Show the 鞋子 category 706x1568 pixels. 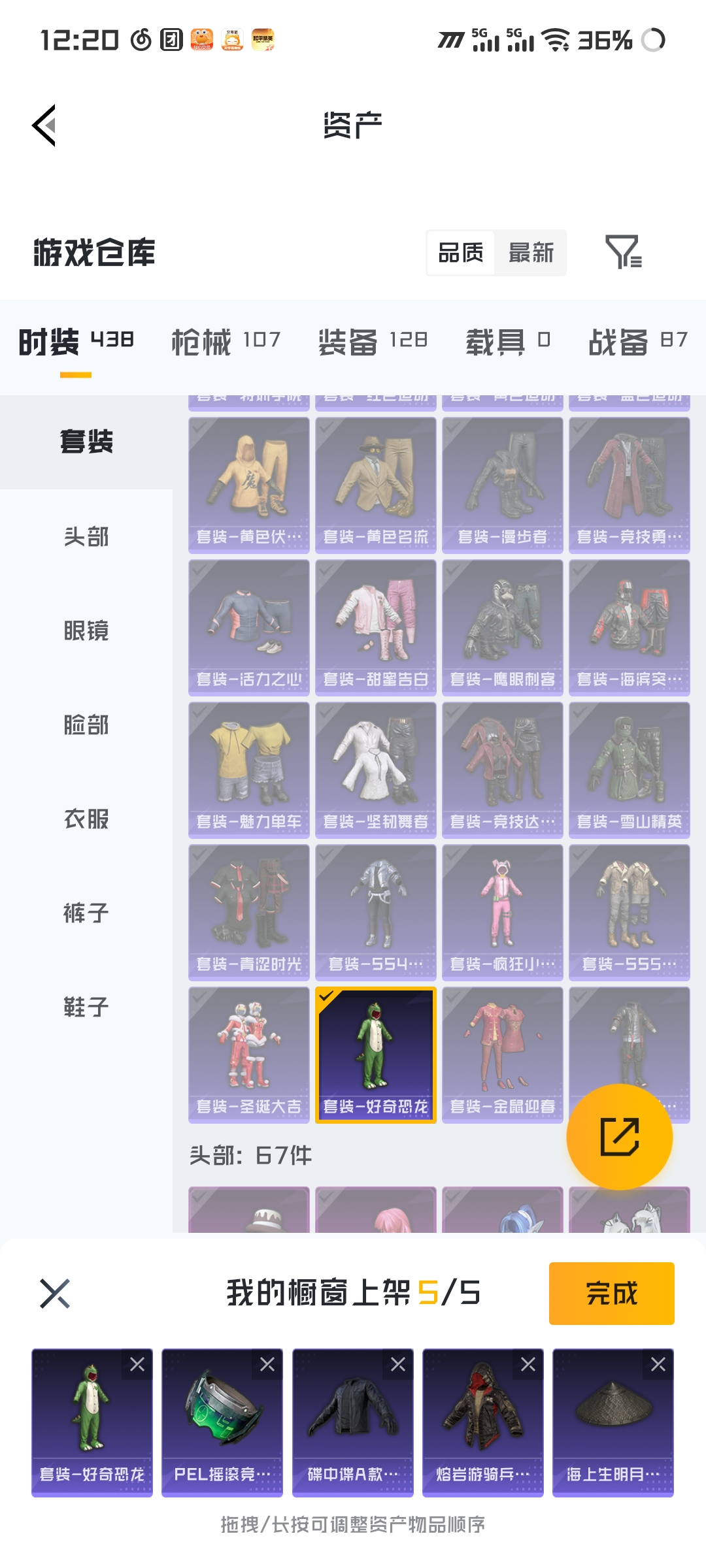tap(86, 1007)
